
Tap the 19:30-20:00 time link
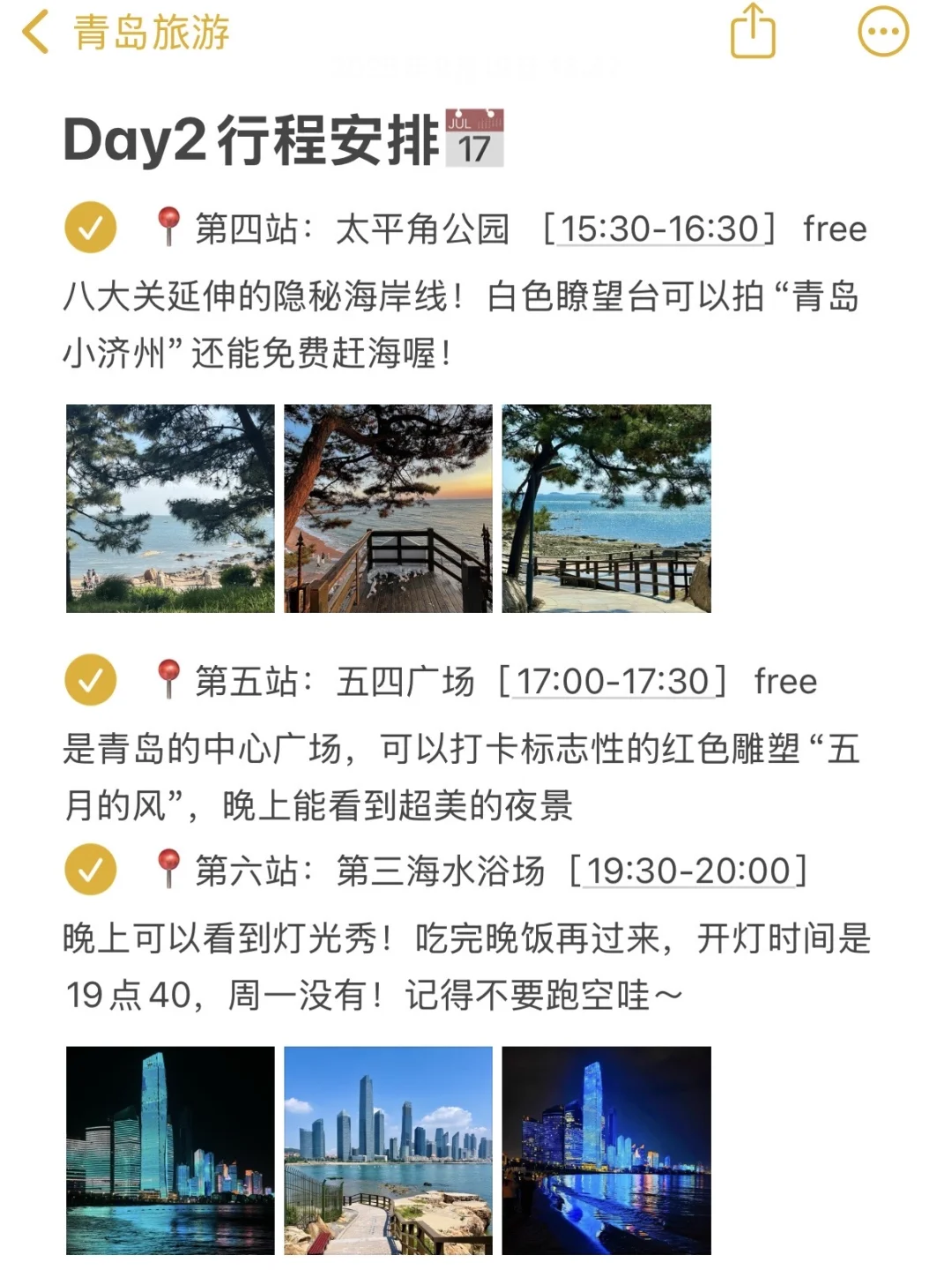point(688,871)
